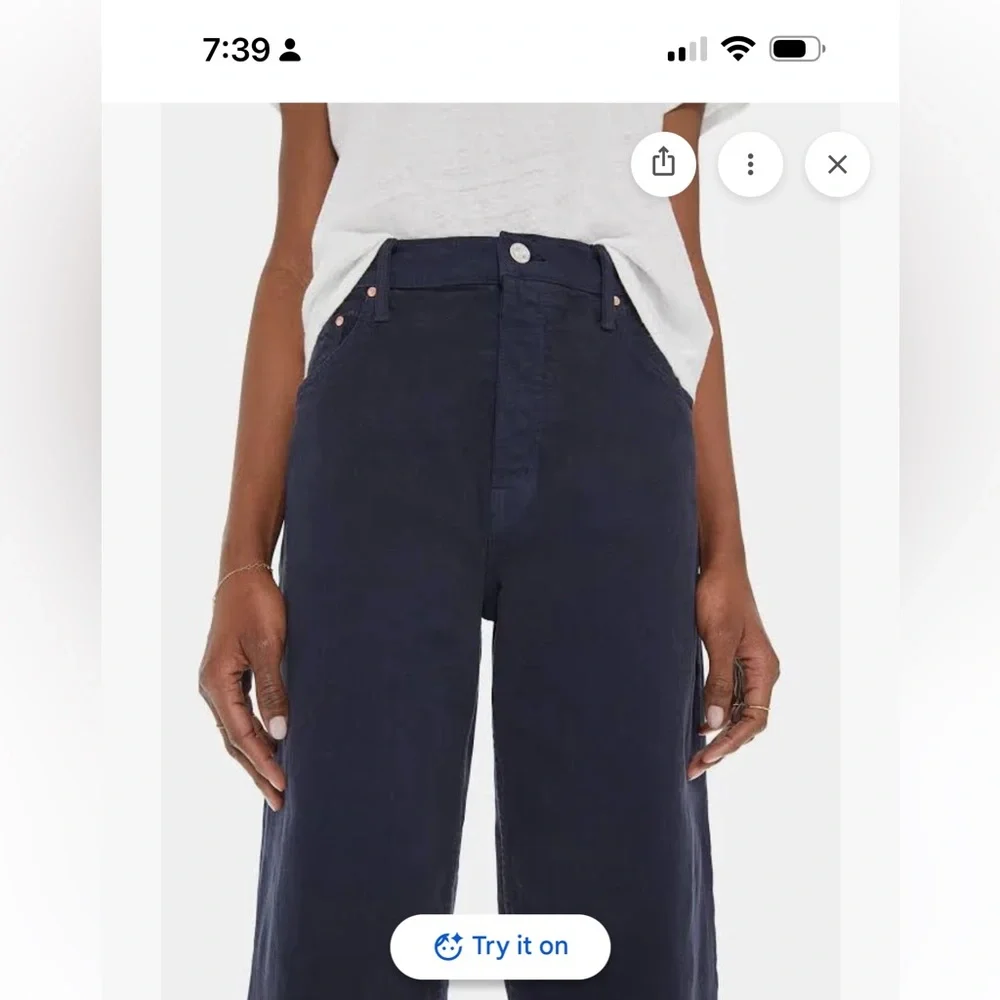1000x1000 pixels.
Task: Open the three-dot overflow menu
Action: point(750,164)
